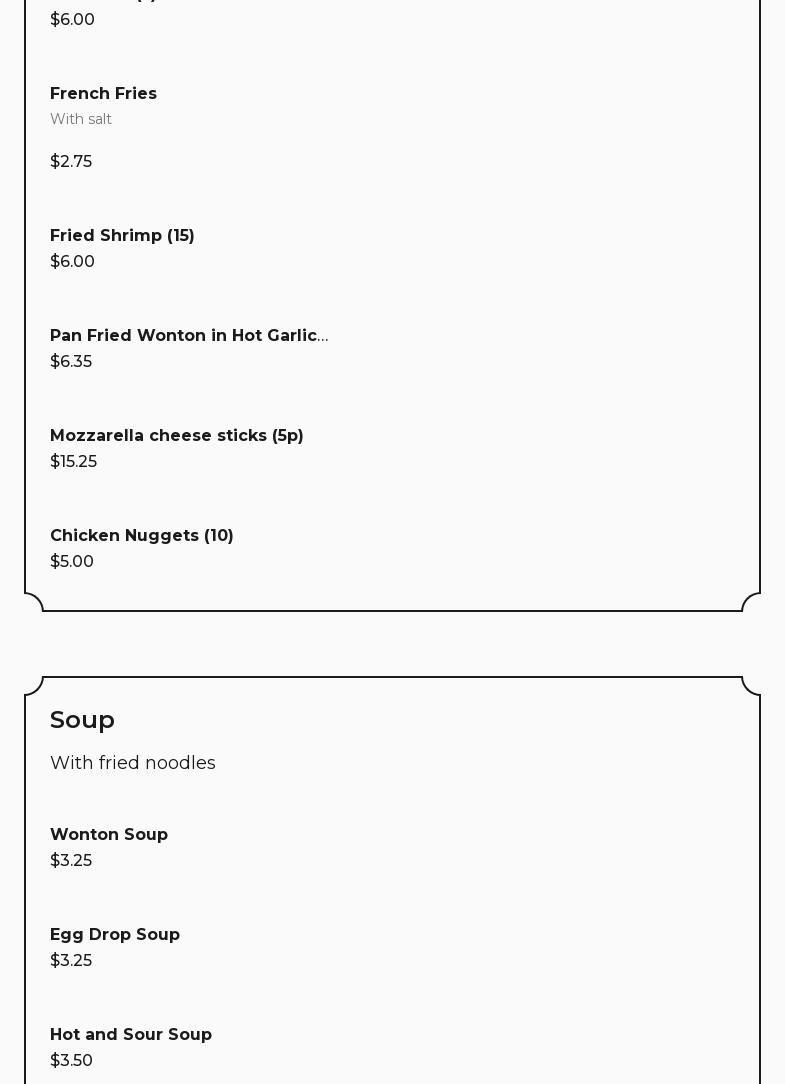Open the French Fries menu item

point(104,94)
